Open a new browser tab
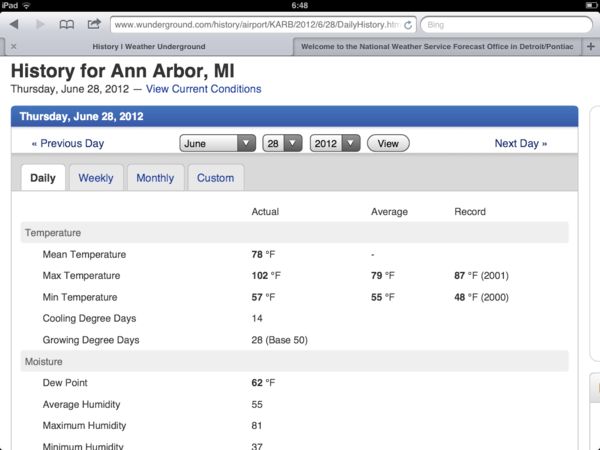This screenshot has width=600, height=450. pos(590,47)
